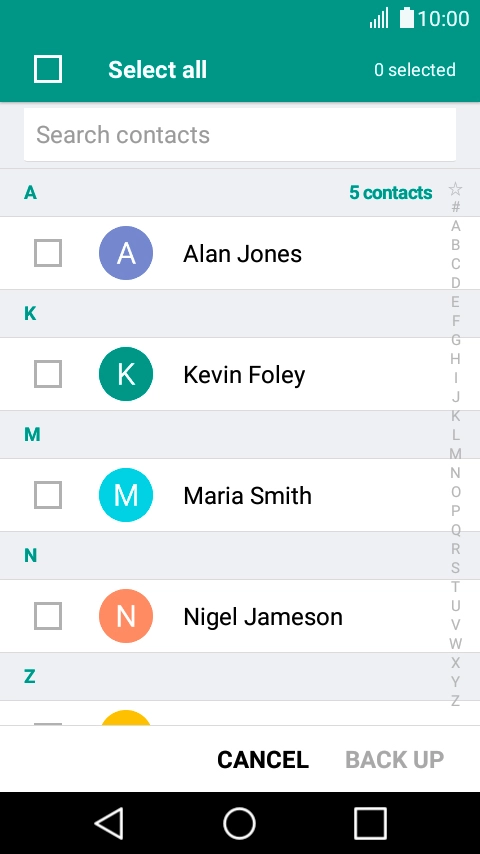Focus the Search contacts field
The width and height of the screenshot is (480, 854).
pos(240,135)
